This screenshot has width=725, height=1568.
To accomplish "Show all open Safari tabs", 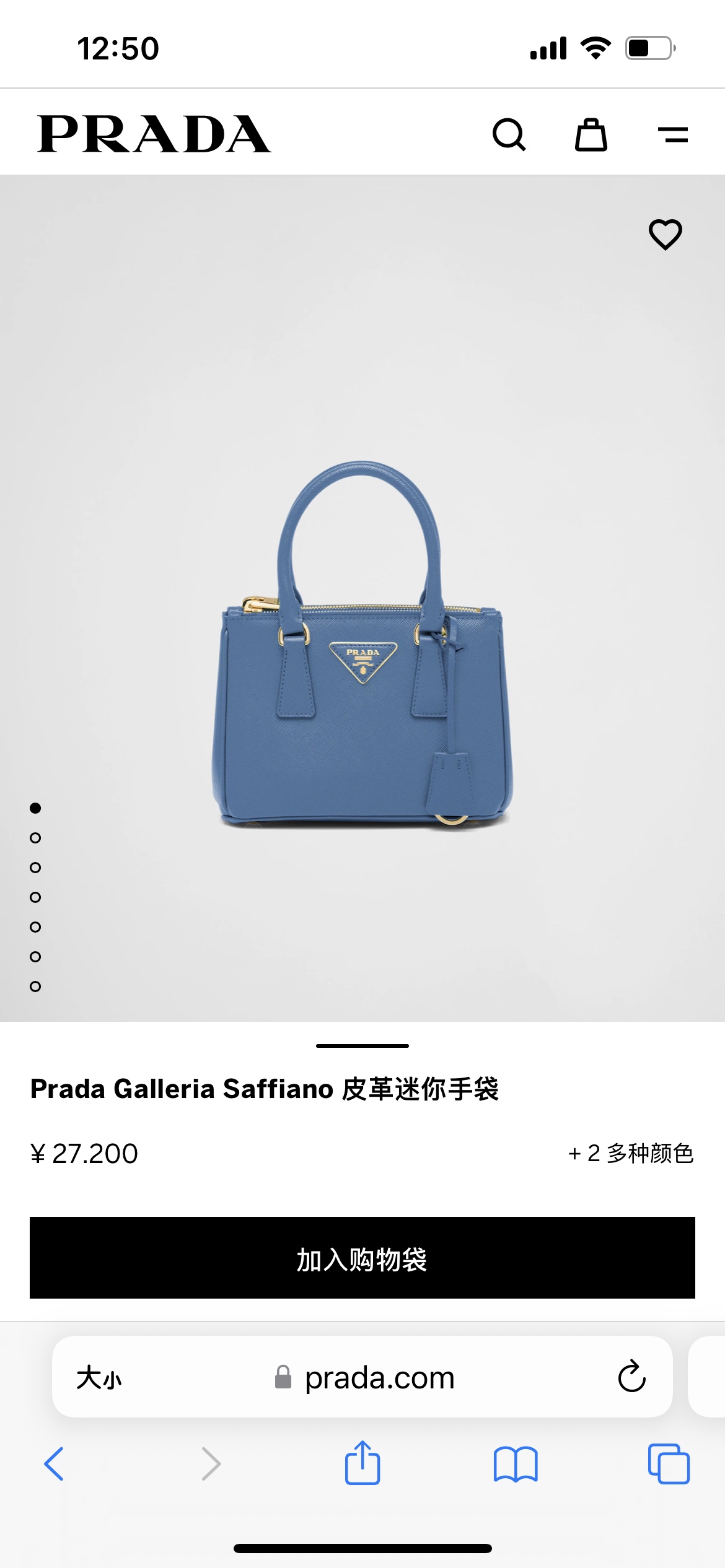I will [x=669, y=1464].
